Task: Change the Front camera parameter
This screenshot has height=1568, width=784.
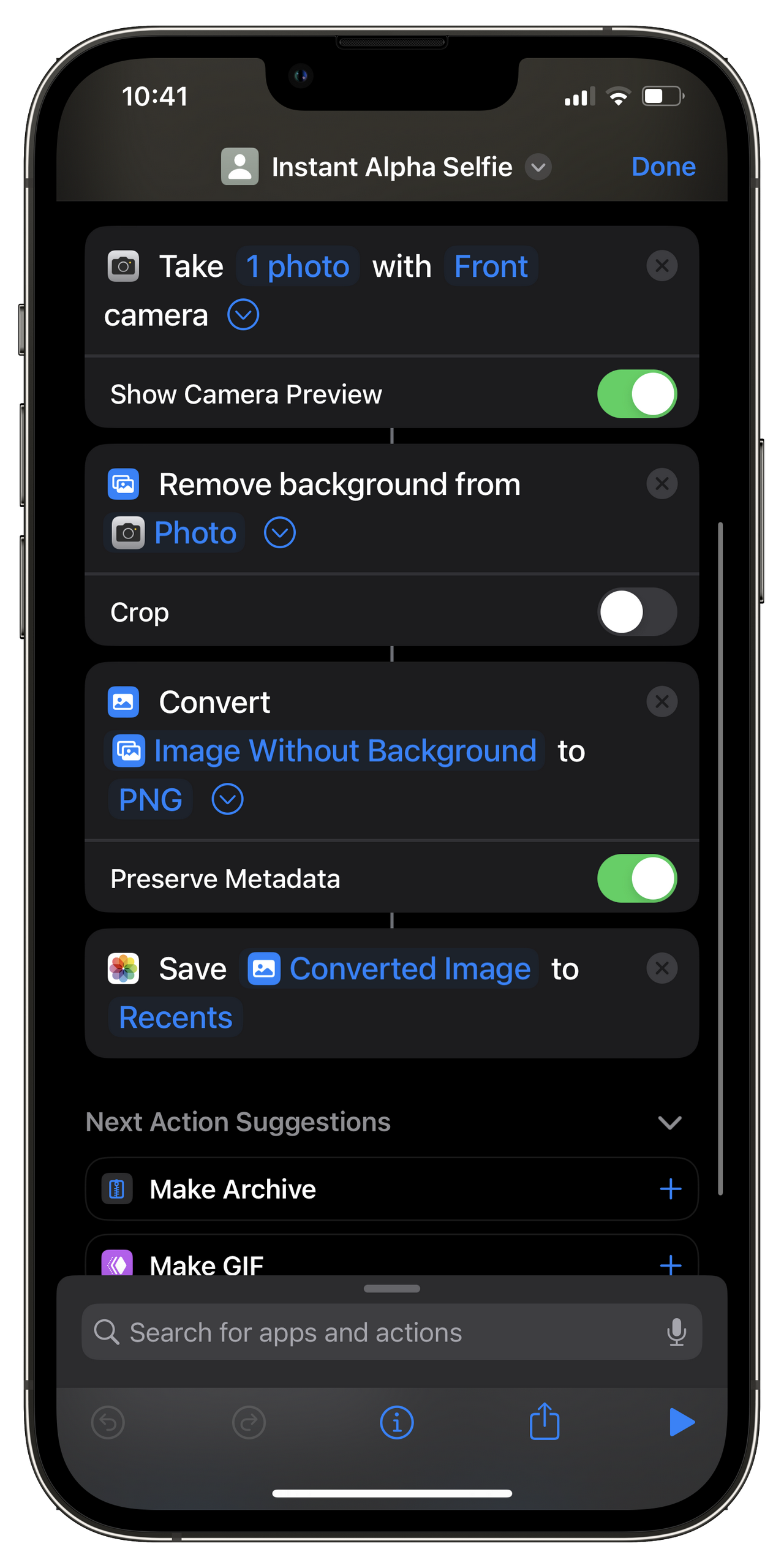Action: pos(491,266)
